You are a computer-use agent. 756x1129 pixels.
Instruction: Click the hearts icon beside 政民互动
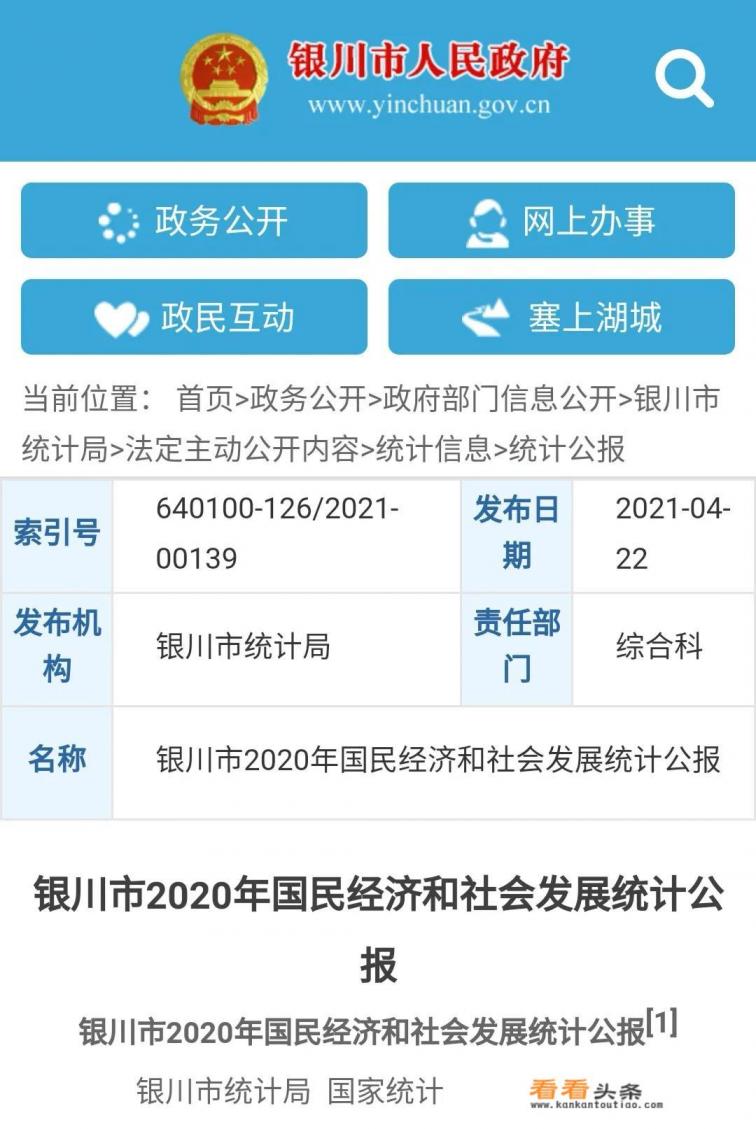click(118, 316)
